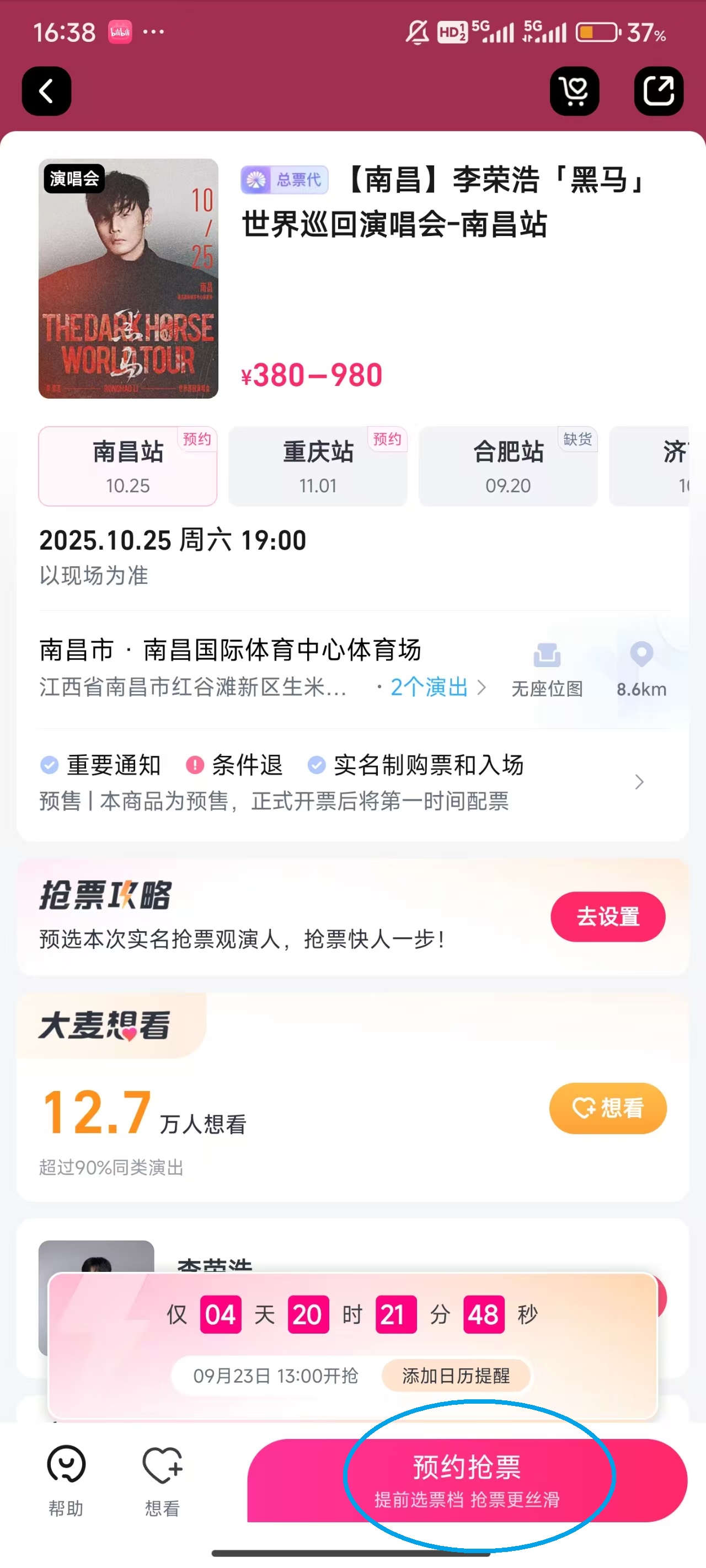
Task: Open the shopping cart icon at top right
Action: pos(573,92)
